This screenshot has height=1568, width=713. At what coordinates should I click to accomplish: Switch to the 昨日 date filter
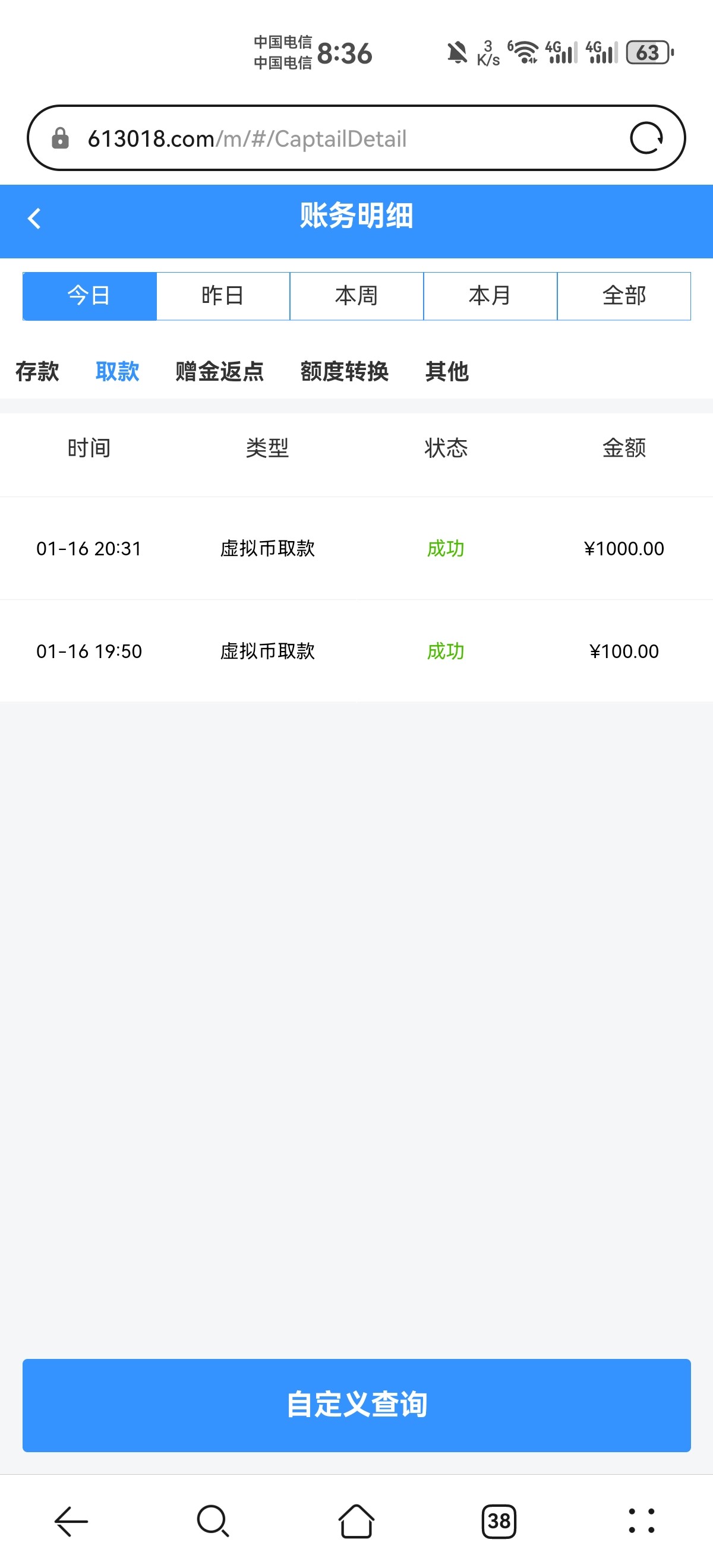[x=223, y=296]
